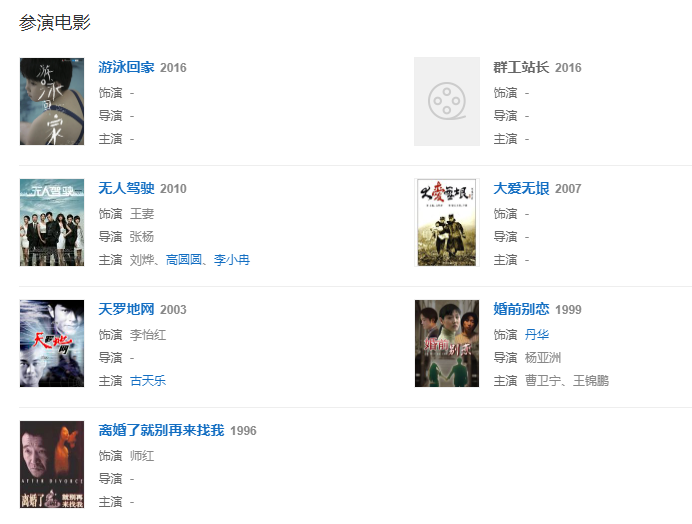The image size is (692, 524).
Task: Open the movie title 离婚了就别再来找我
Action: pos(161,431)
